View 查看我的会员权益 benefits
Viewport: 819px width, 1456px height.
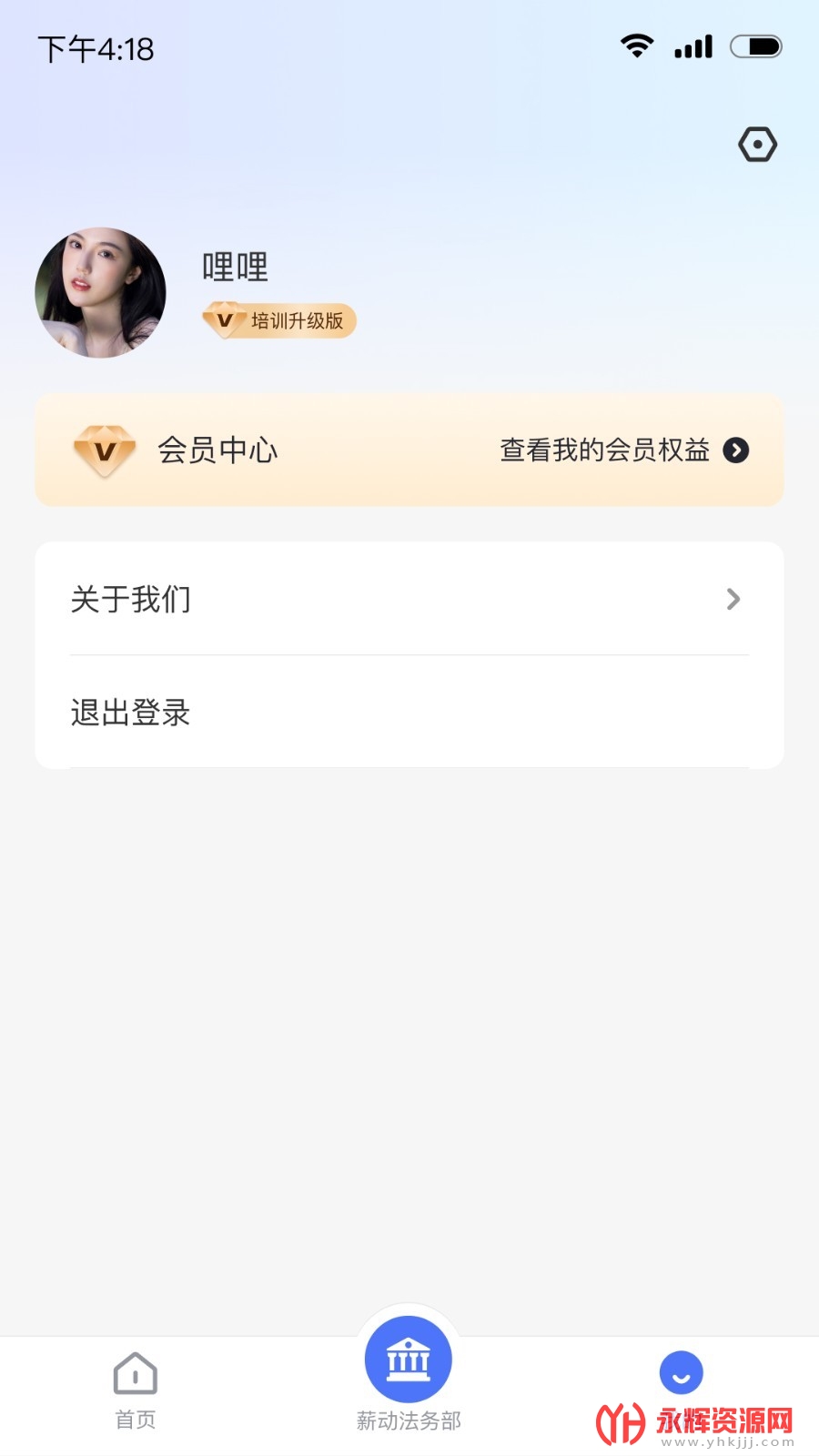(623, 450)
